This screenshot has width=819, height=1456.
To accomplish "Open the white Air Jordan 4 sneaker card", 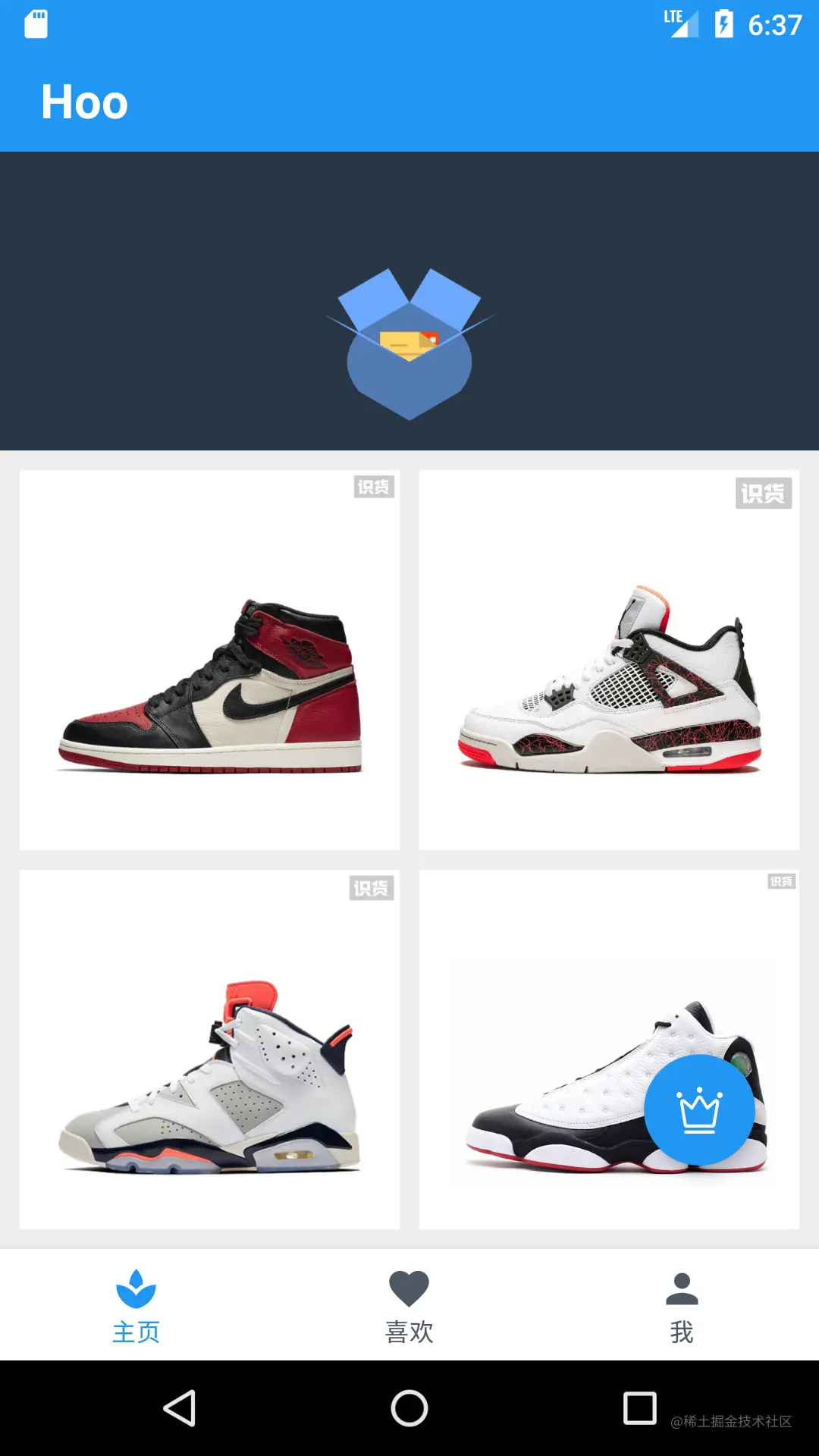I will (609, 660).
